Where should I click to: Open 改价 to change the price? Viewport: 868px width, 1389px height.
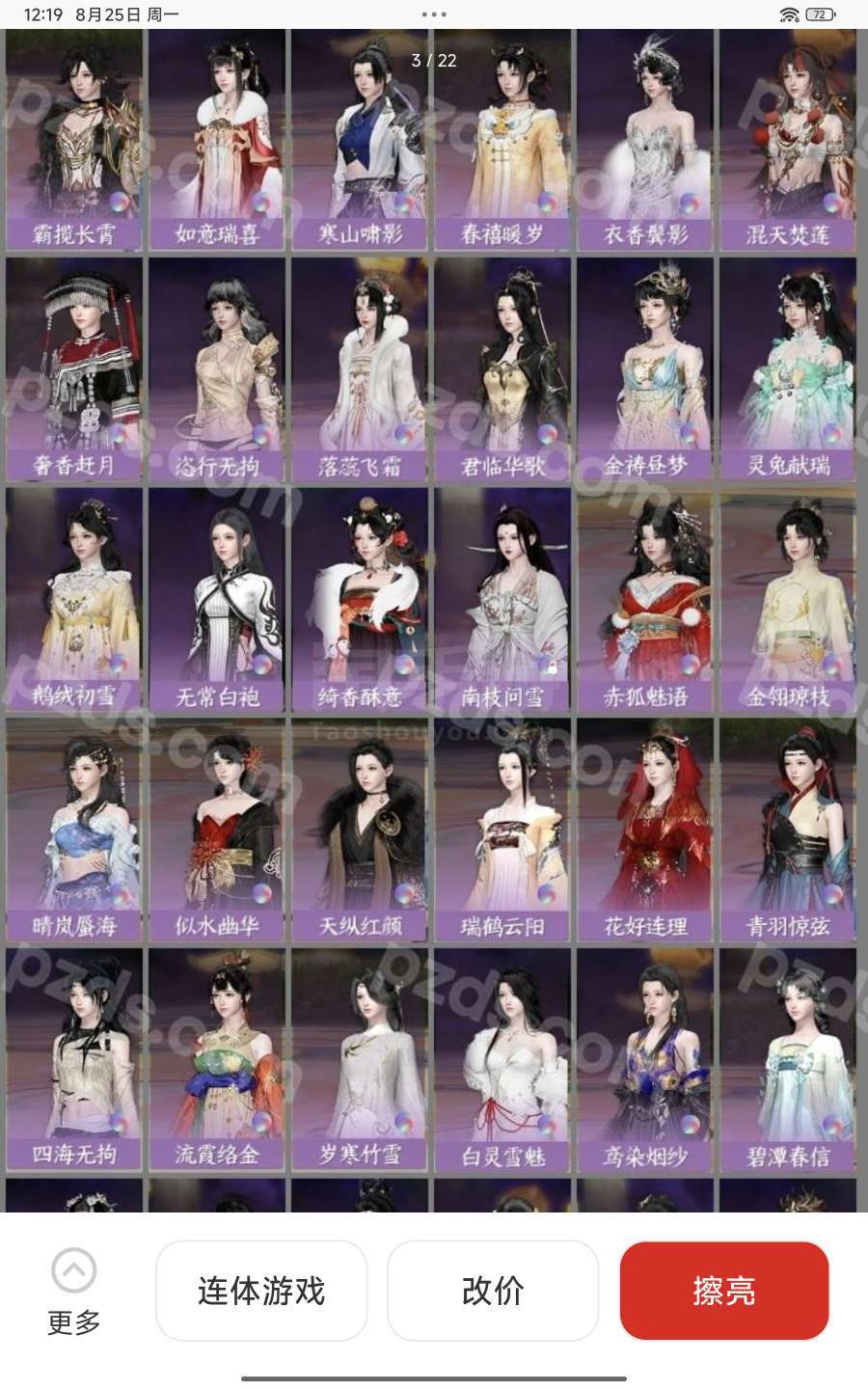tap(493, 1291)
